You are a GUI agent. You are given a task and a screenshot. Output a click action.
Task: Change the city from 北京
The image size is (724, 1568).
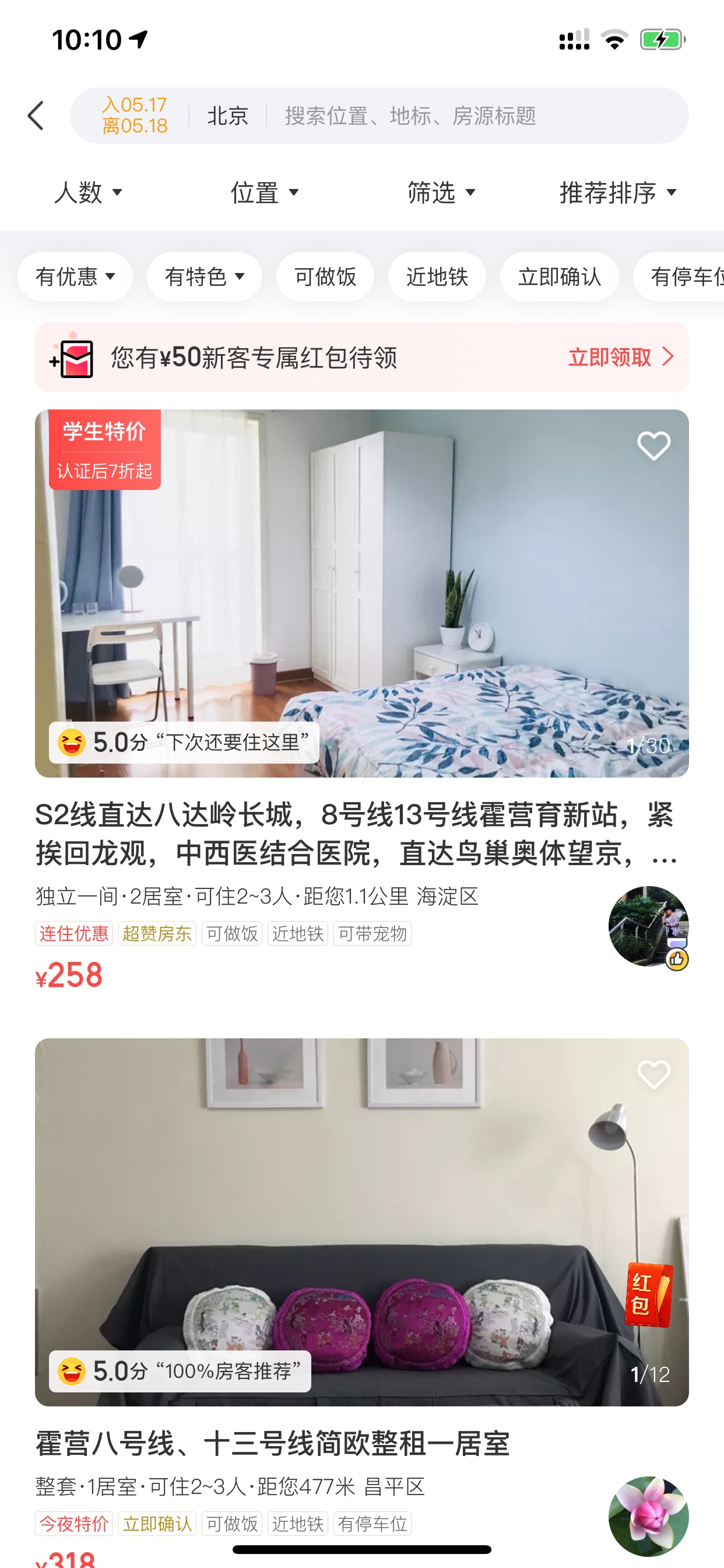(227, 116)
